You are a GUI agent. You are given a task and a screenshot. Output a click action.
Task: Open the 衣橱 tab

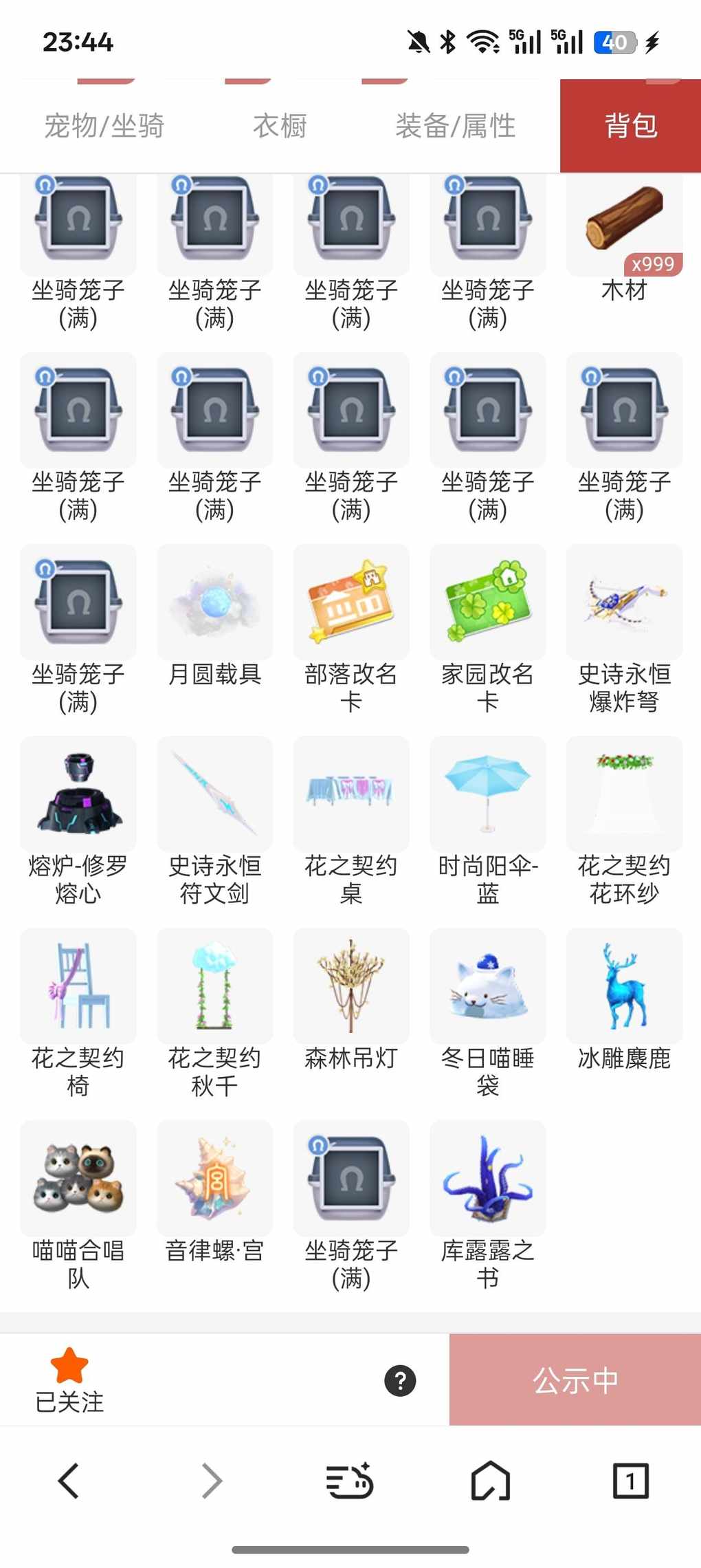pos(280,126)
